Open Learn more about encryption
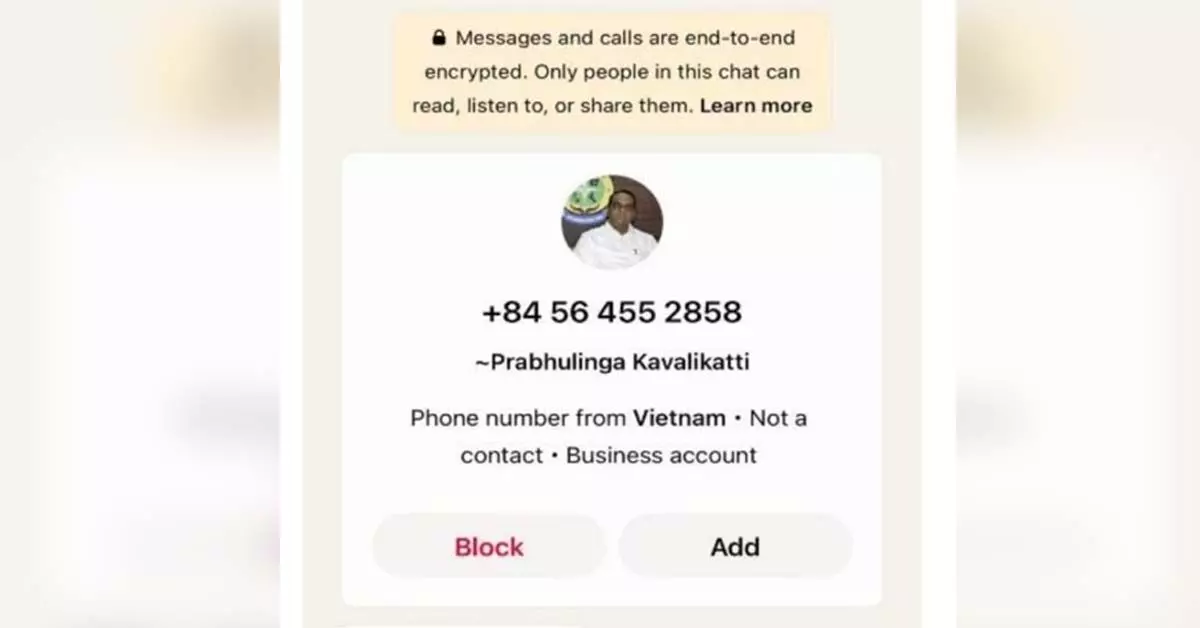 pos(756,106)
